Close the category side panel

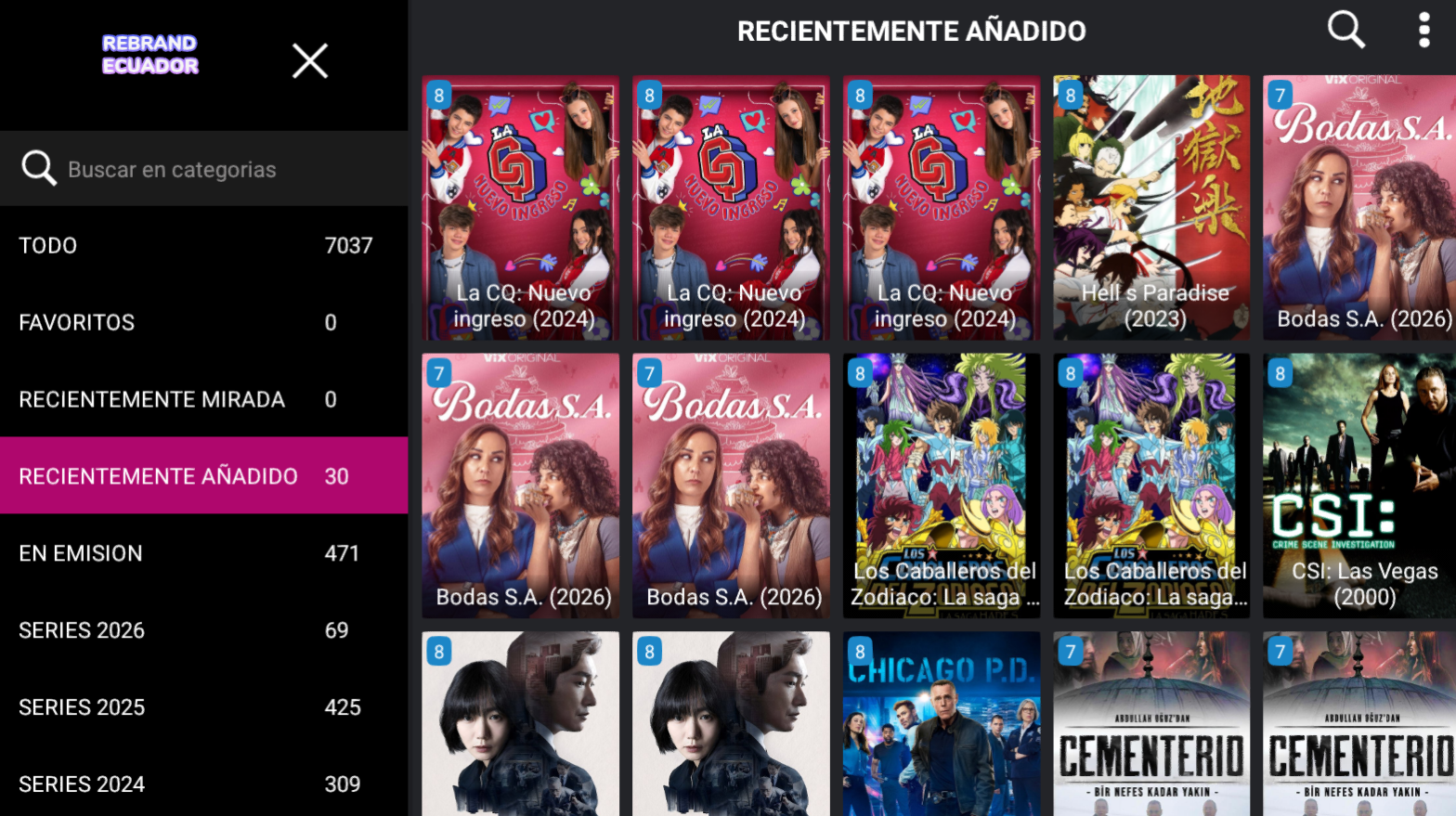coord(309,61)
